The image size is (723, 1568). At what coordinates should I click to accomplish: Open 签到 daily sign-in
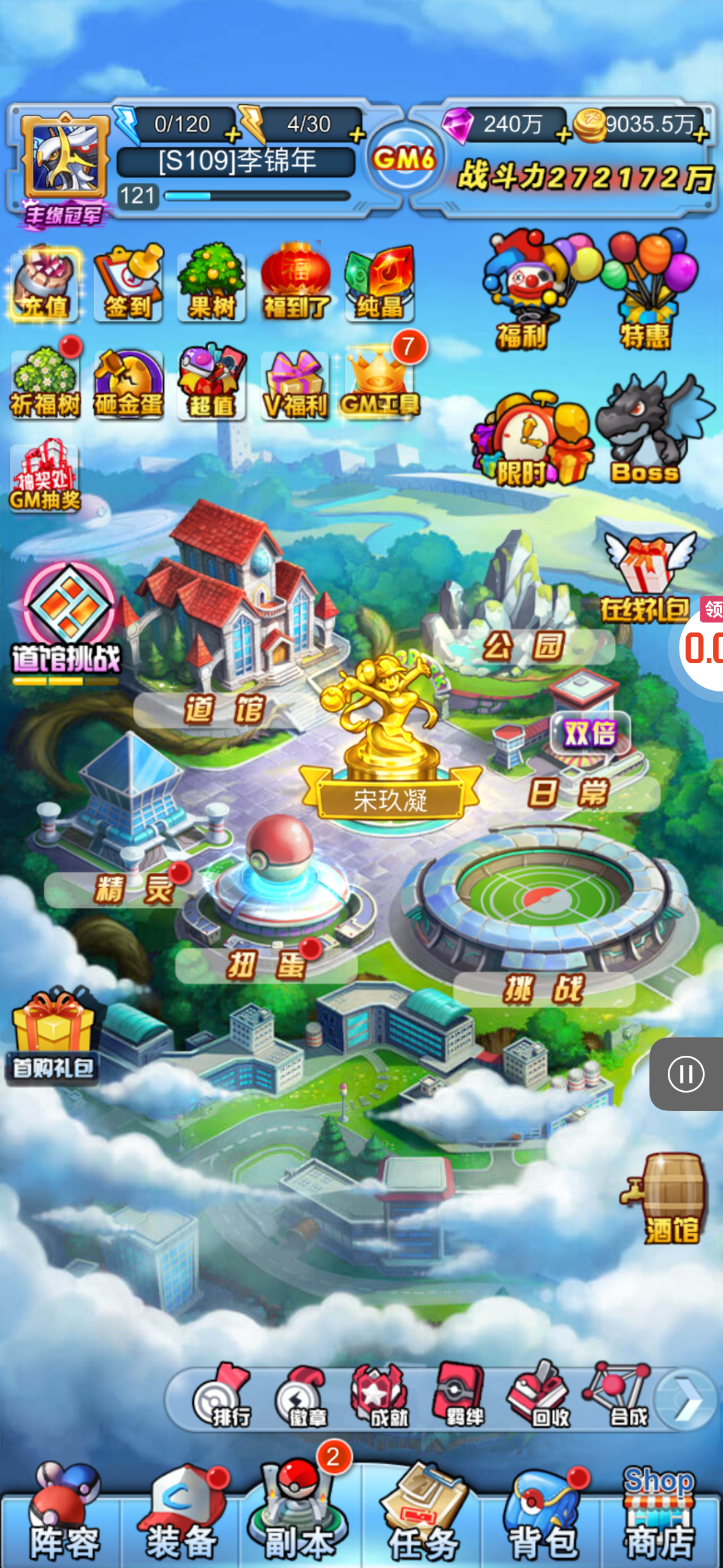tap(128, 284)
